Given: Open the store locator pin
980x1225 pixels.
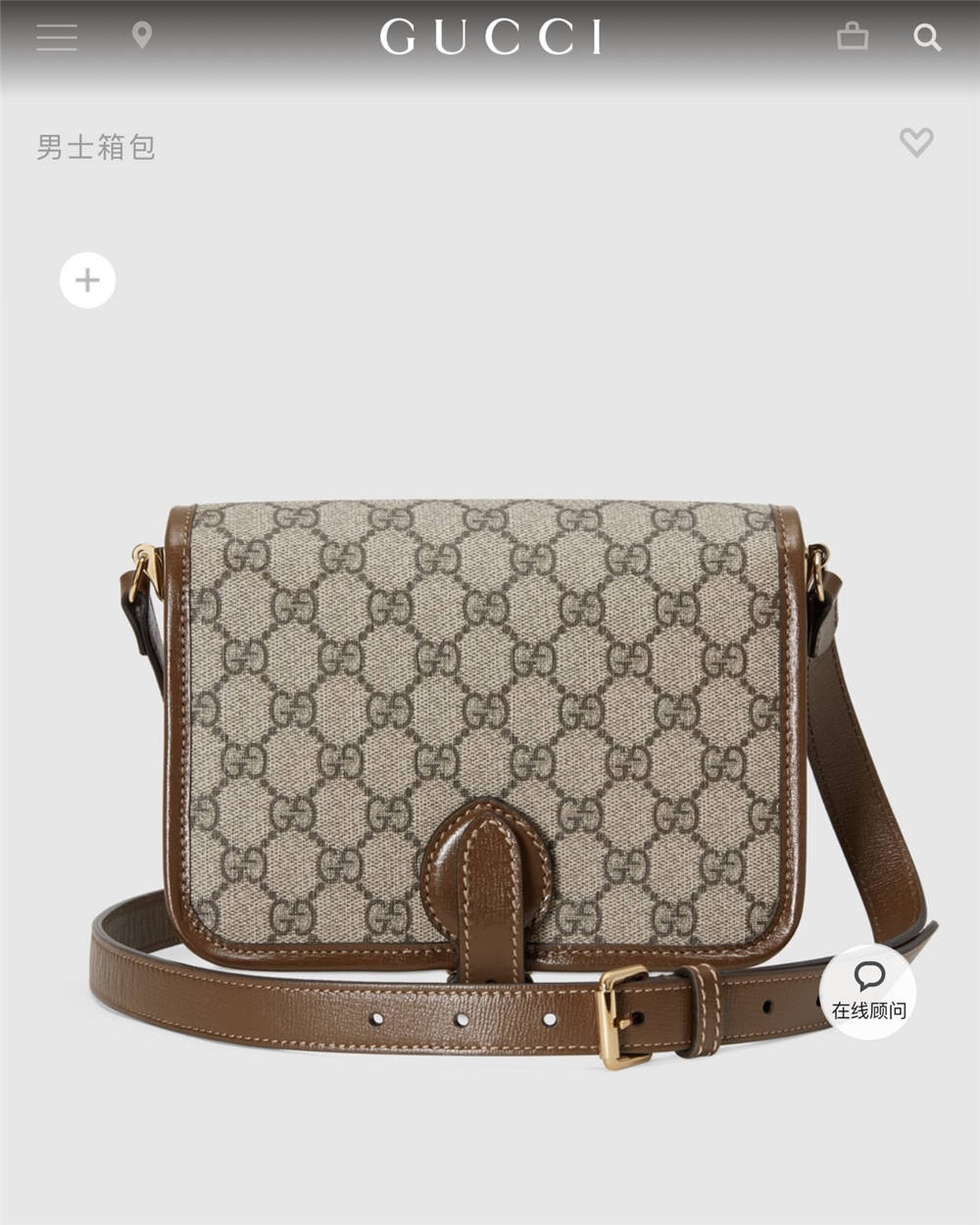Looking at the screenshot, I should click(x=142, y=36).
